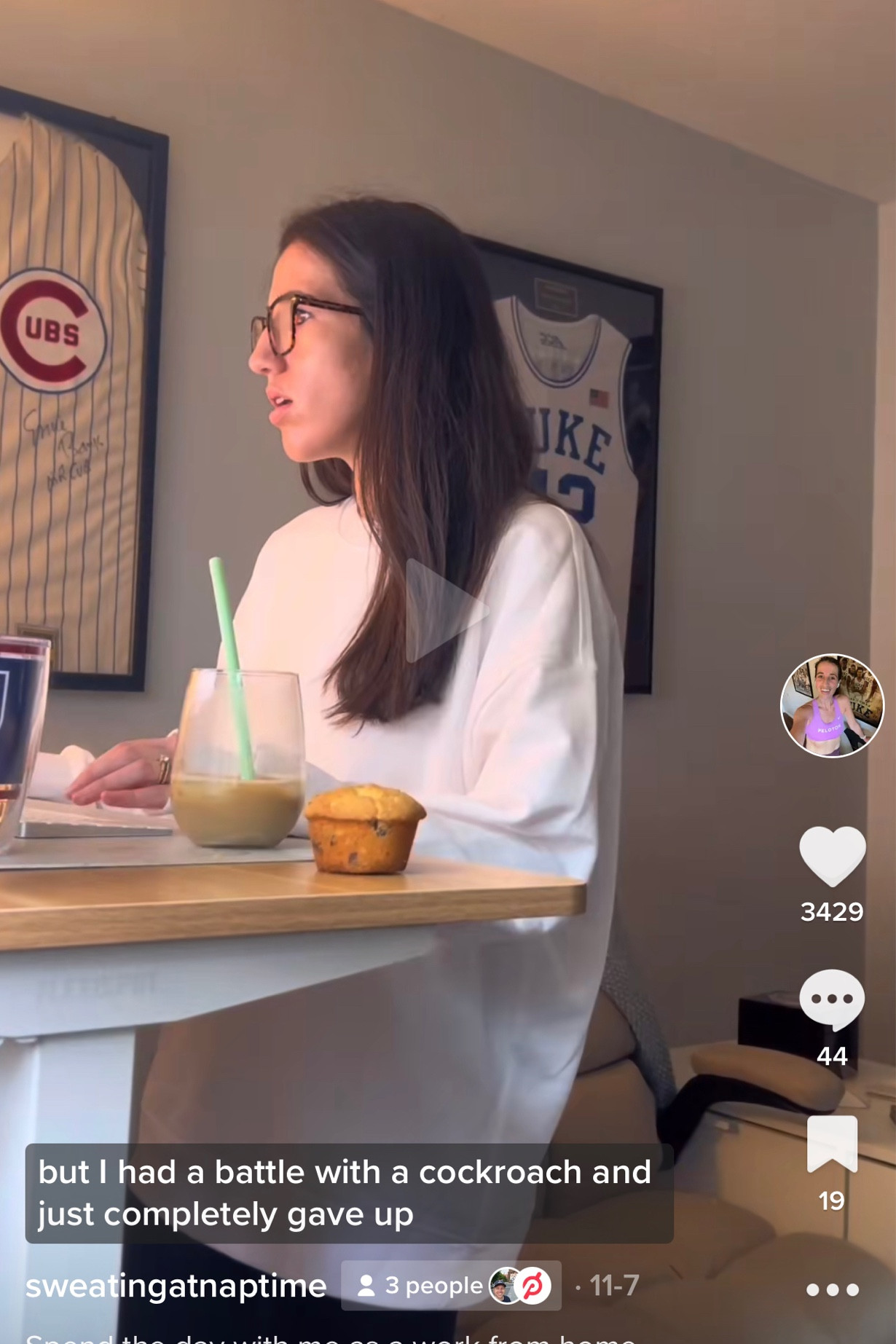
Task: View the 3 people tagged
Action: (x=451, y=1286)
